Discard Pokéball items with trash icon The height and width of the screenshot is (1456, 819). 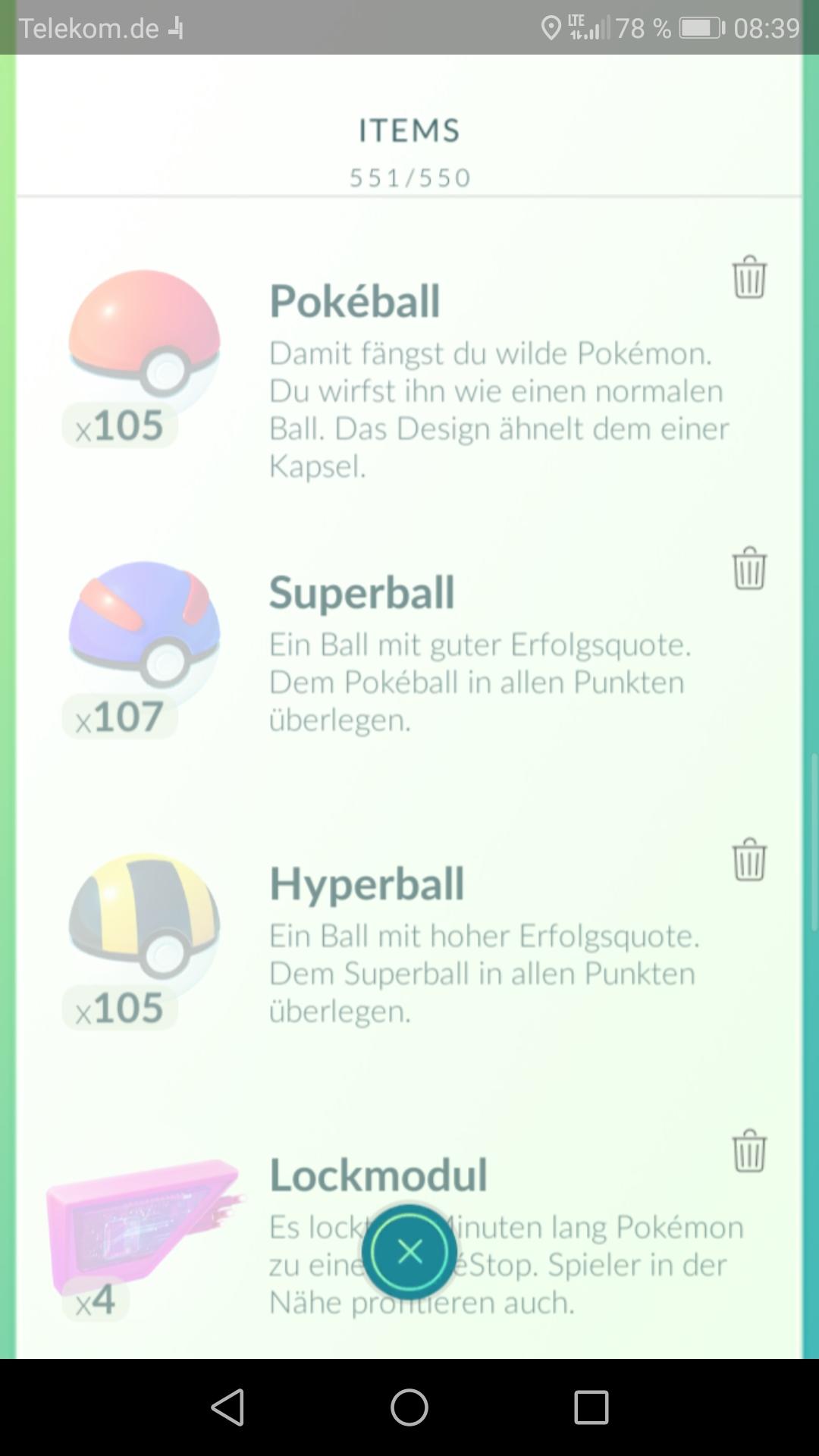click(749, 278)
